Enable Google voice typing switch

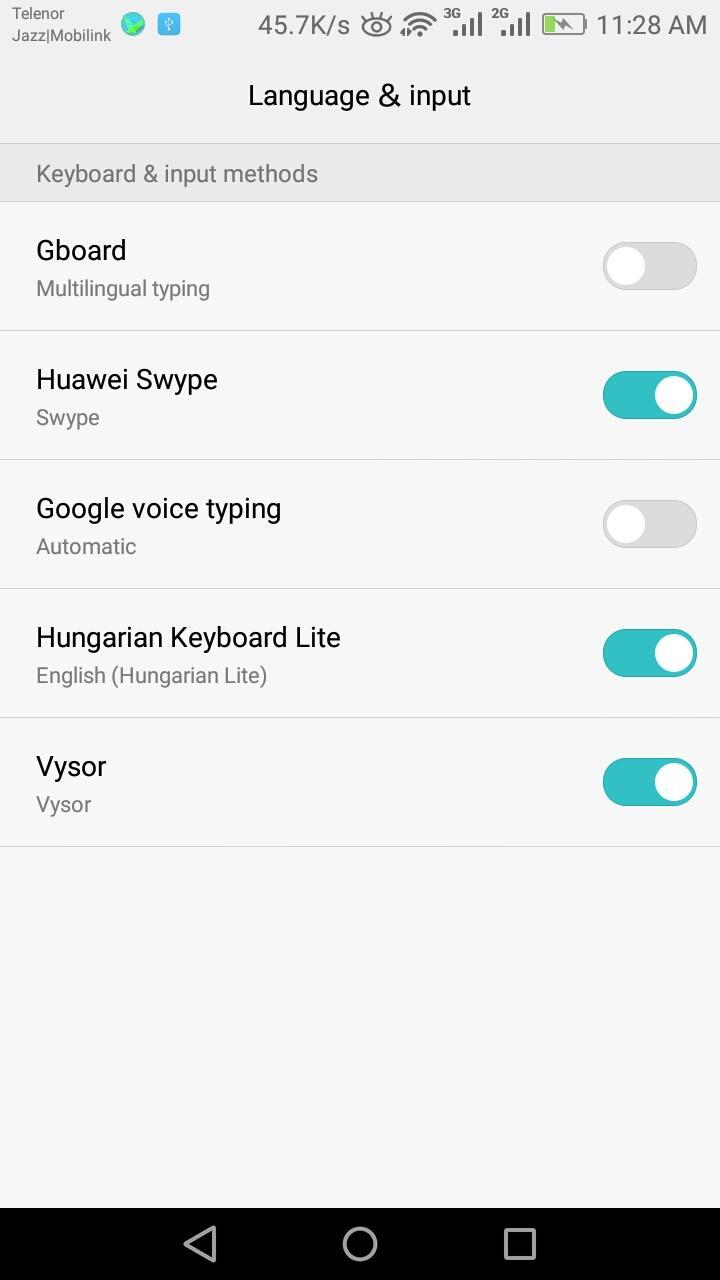[x=649, y=524]
